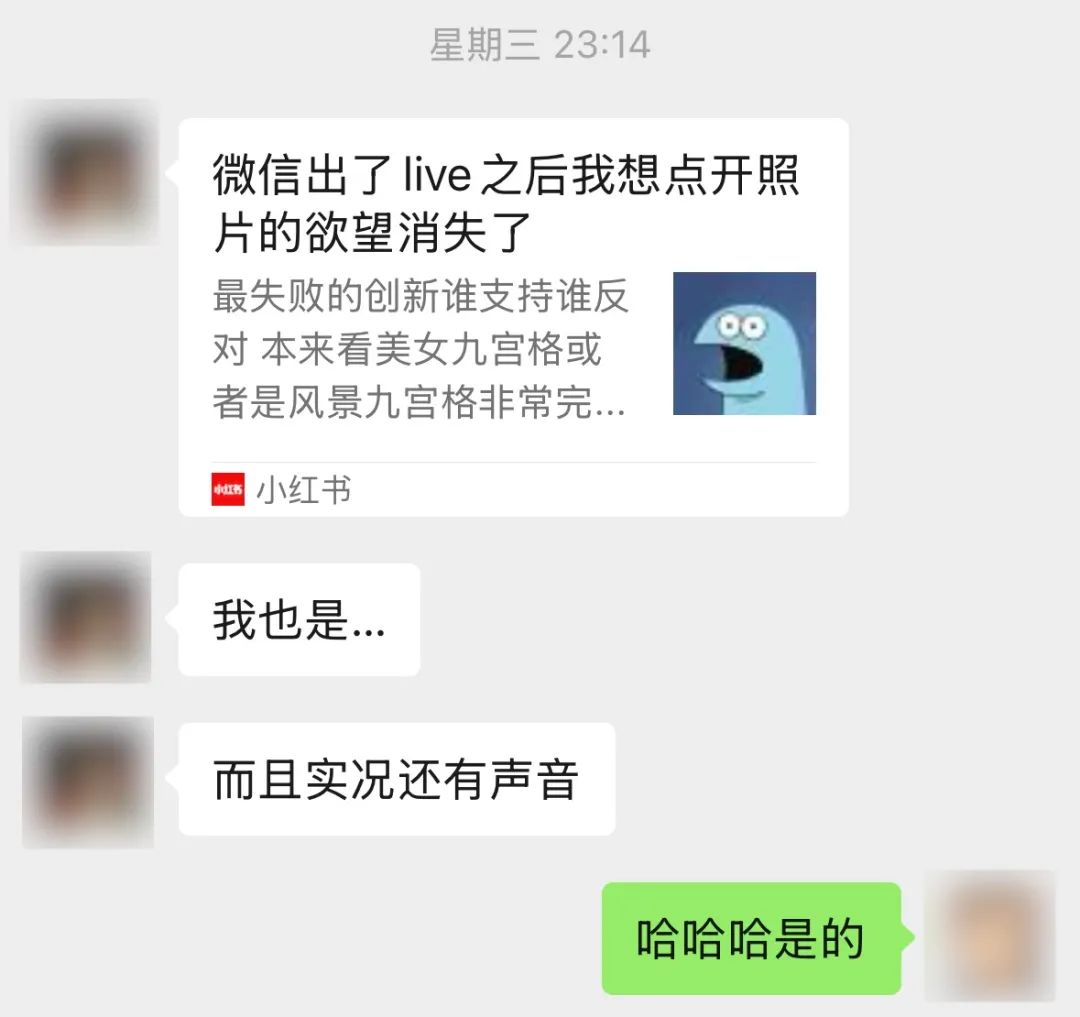Open sender's avatar beside "我也是..." message

coord(86,617)
